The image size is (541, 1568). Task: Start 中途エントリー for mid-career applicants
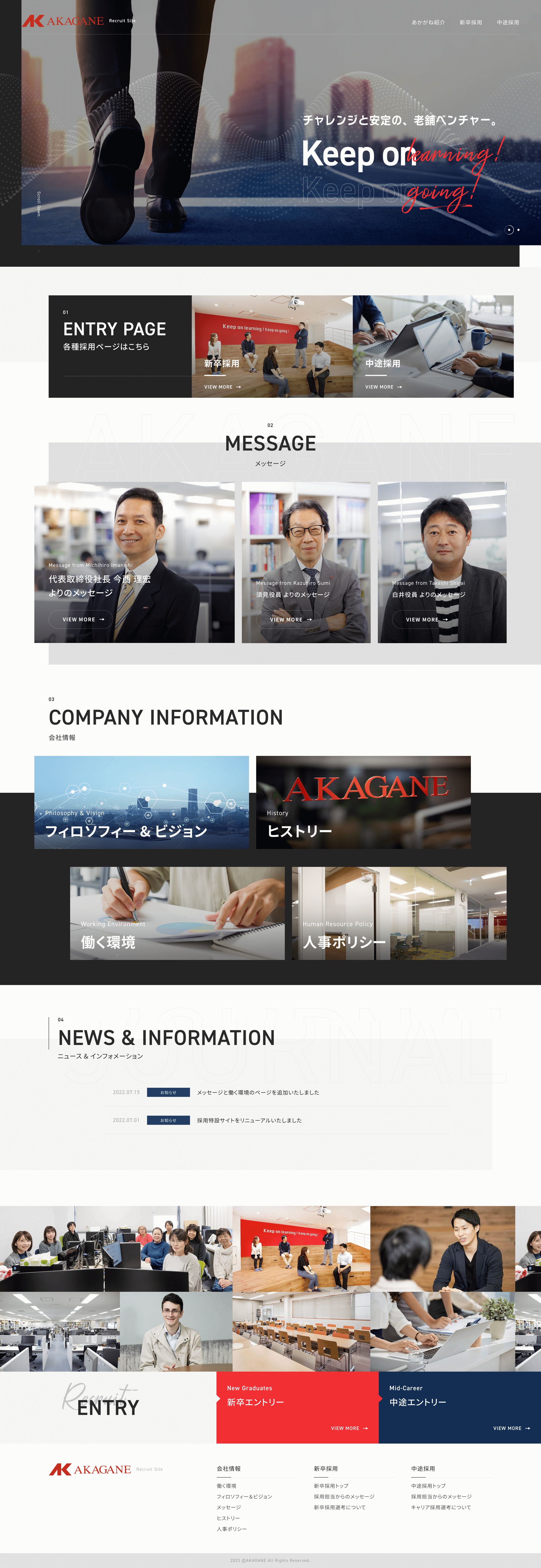(x=460, y=1407)
